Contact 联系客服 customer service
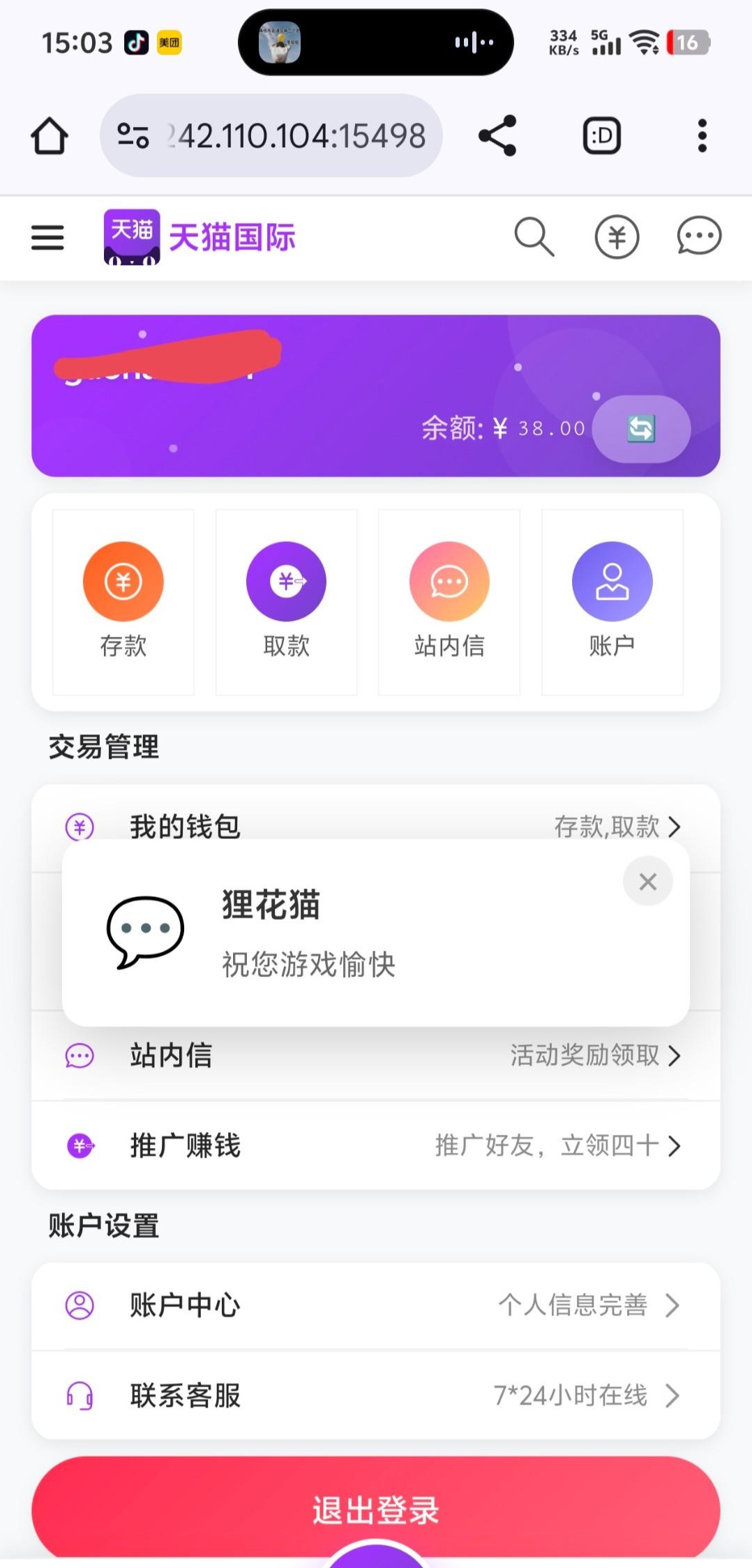Viewport: 752px width, 1568px height. [375, 1396]
